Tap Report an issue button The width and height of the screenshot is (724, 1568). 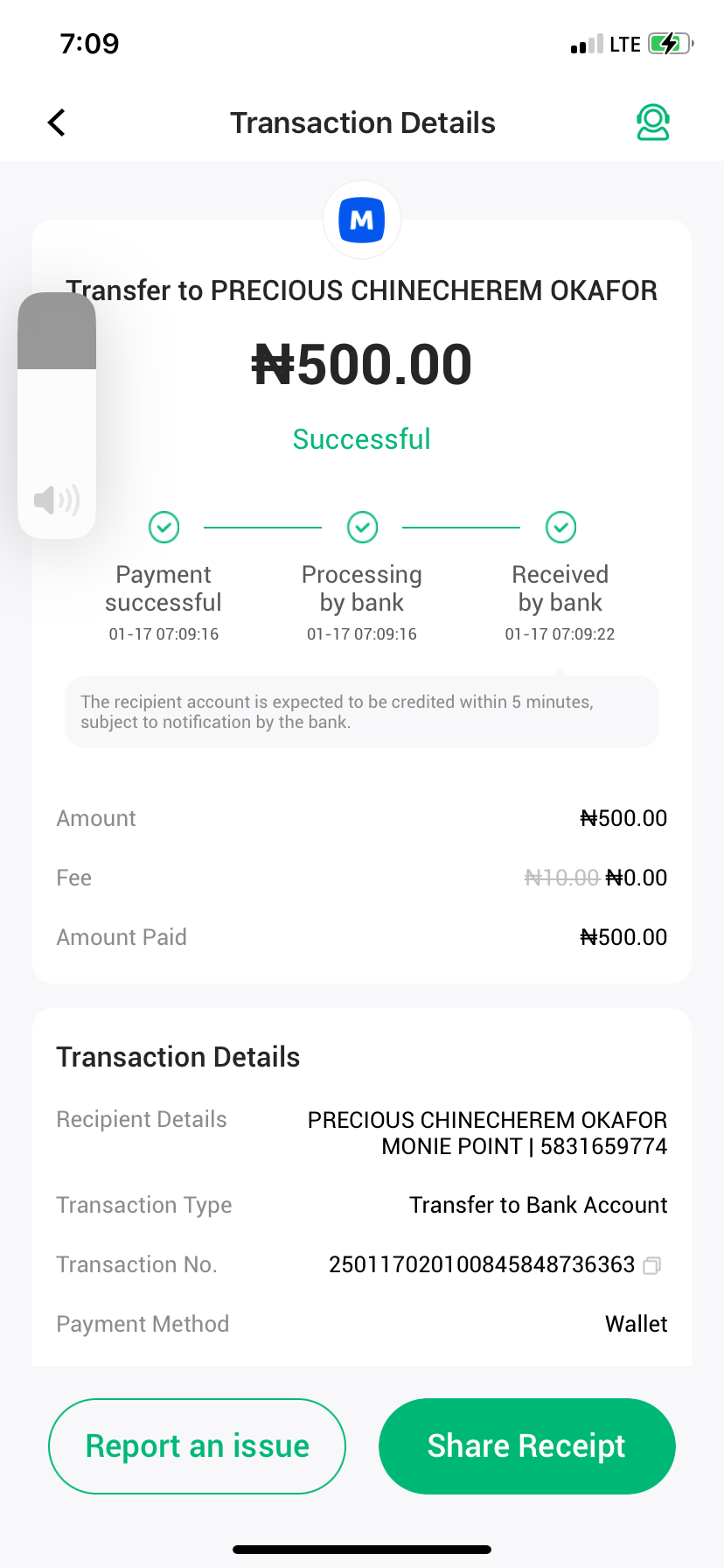tap(197, 1446)
